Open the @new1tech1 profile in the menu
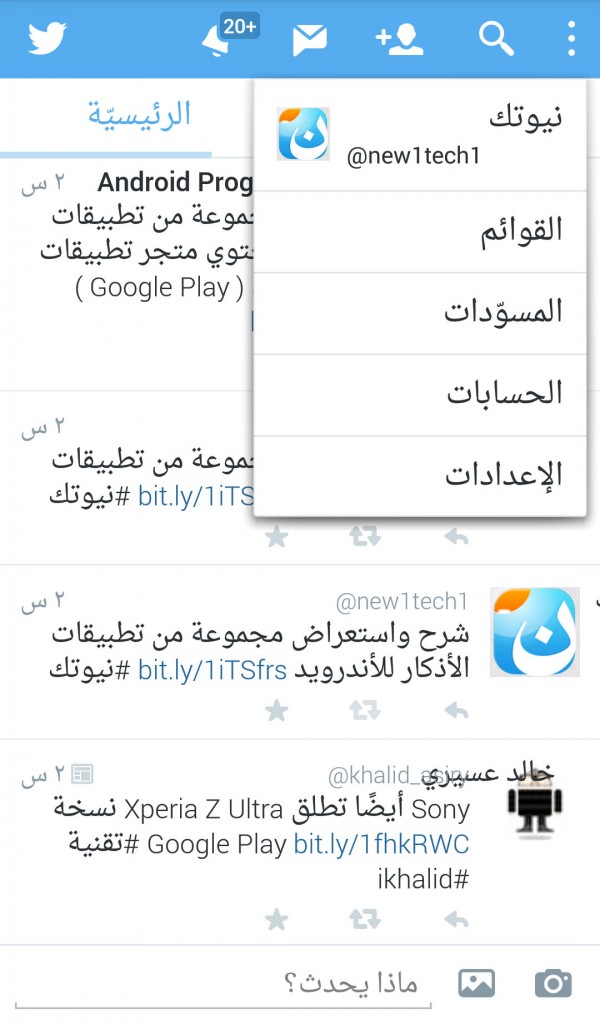The height and width of the screenshot is (1024, 600). [x=420, y=134]
